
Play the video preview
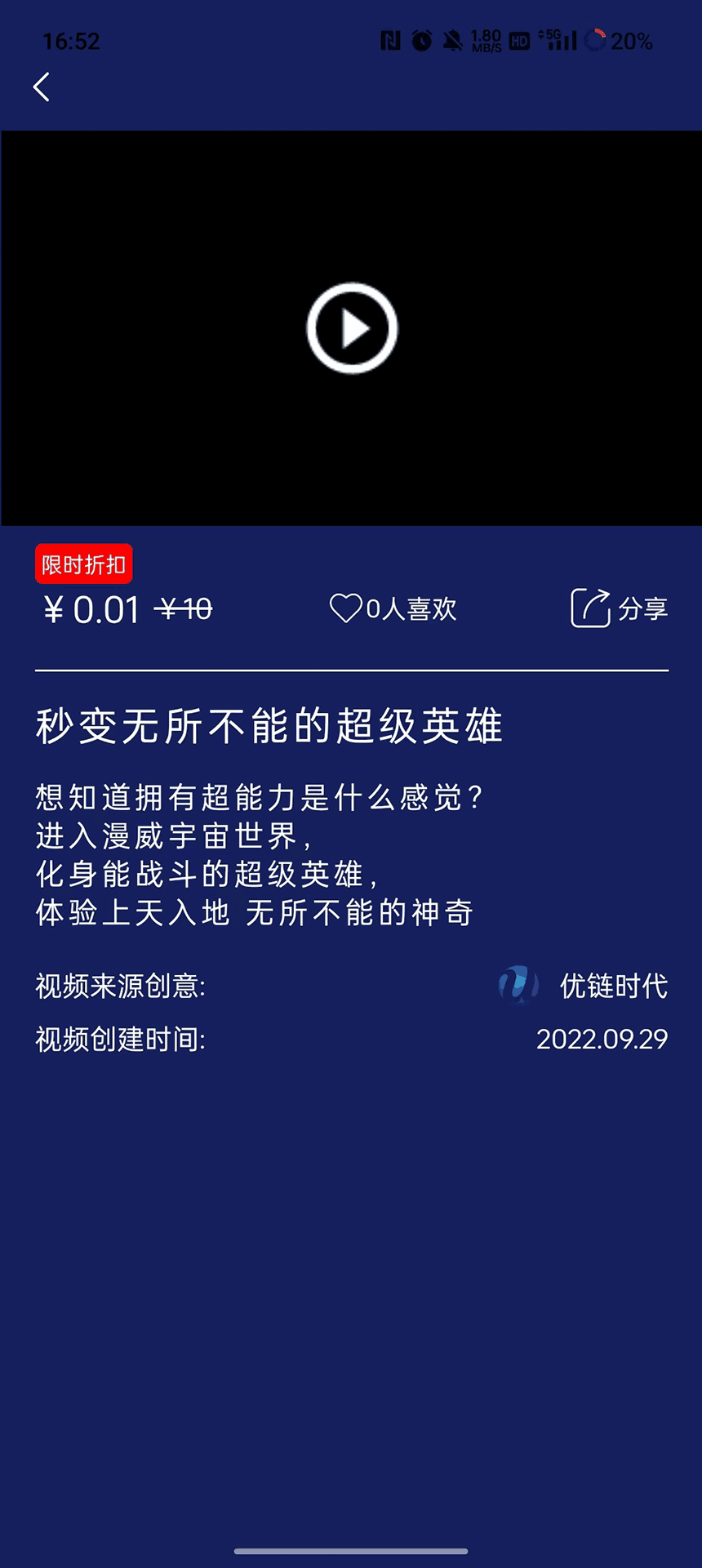[352, 328]
